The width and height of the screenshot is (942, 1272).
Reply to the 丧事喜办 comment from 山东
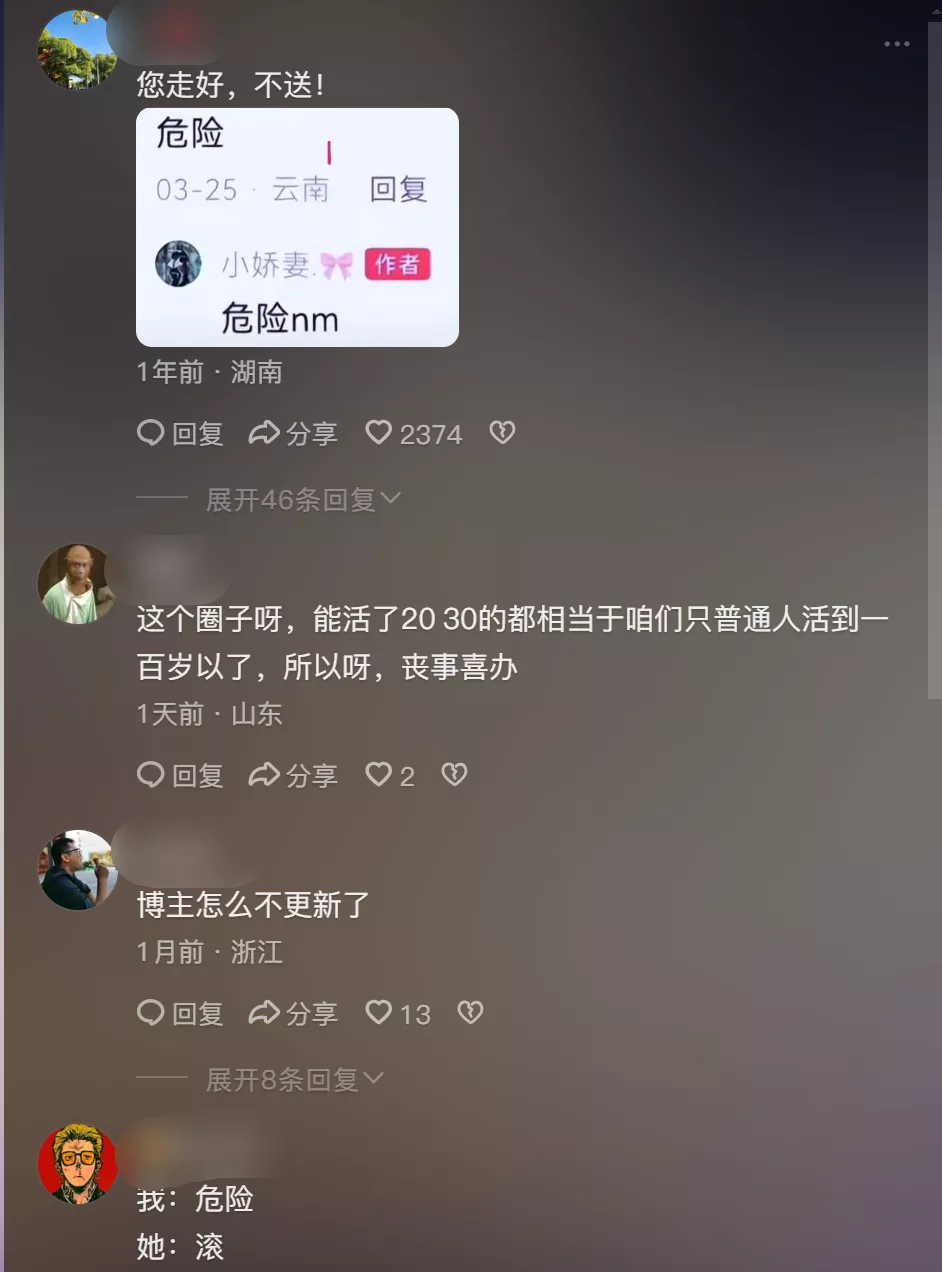(180, 775)
